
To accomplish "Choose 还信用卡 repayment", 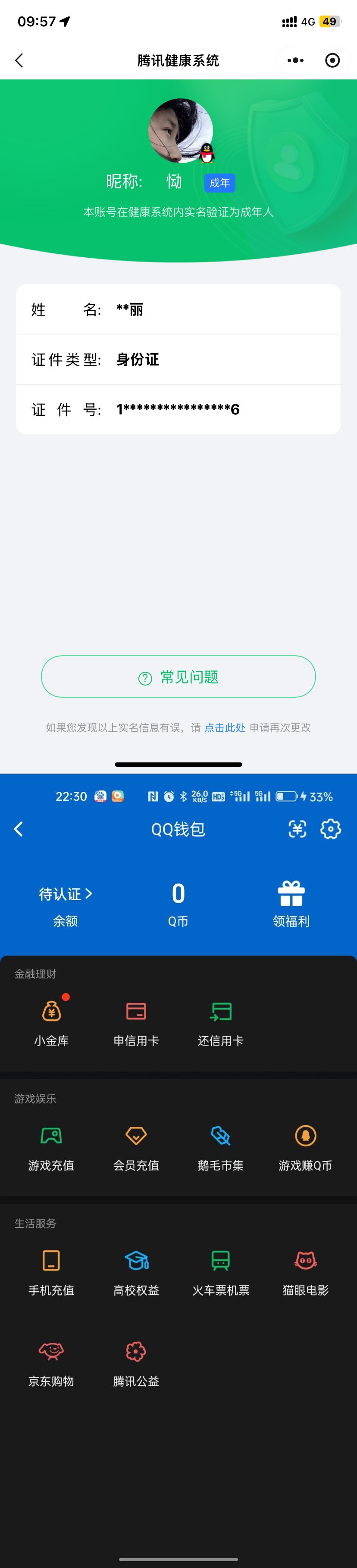I will (x=221, y=1023).
